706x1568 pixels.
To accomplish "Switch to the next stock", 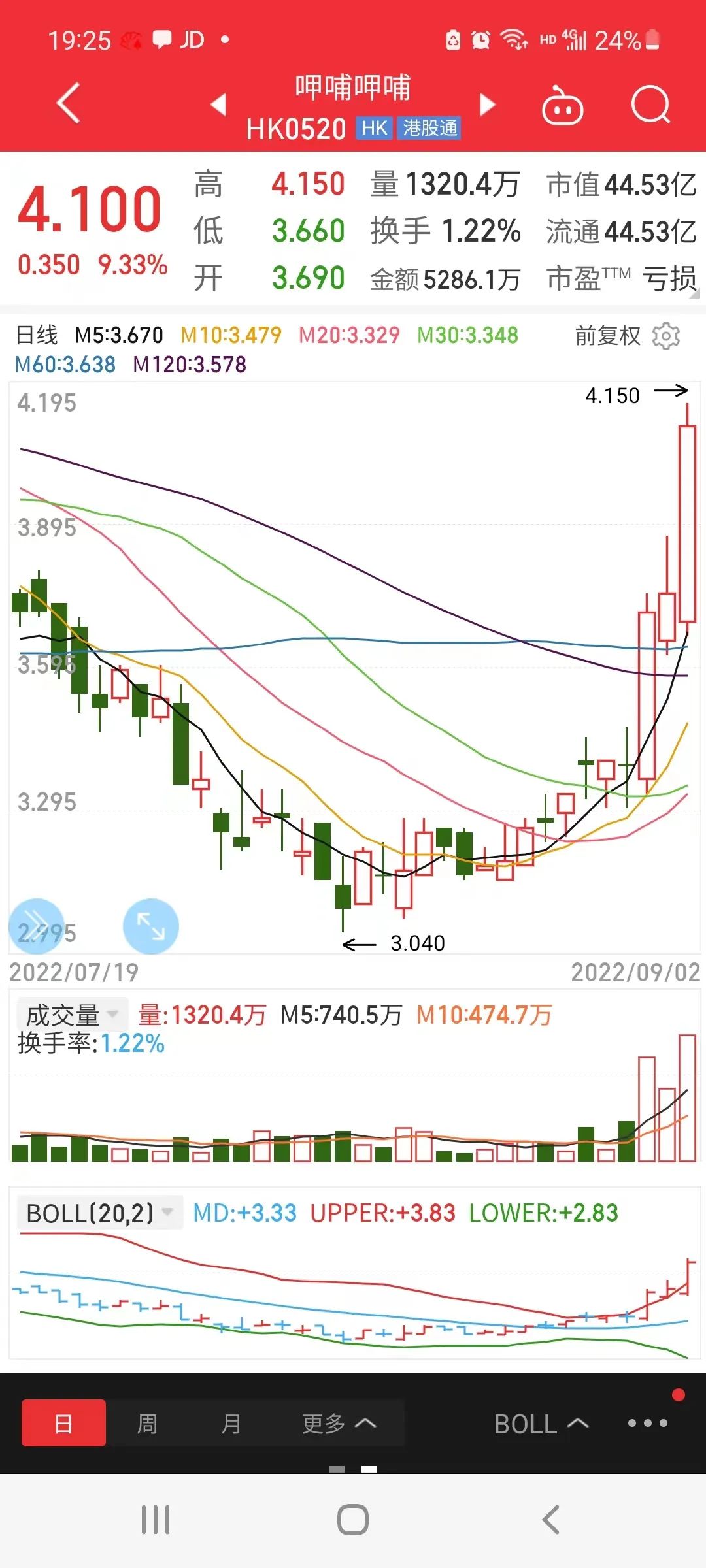I will [488, 105].
